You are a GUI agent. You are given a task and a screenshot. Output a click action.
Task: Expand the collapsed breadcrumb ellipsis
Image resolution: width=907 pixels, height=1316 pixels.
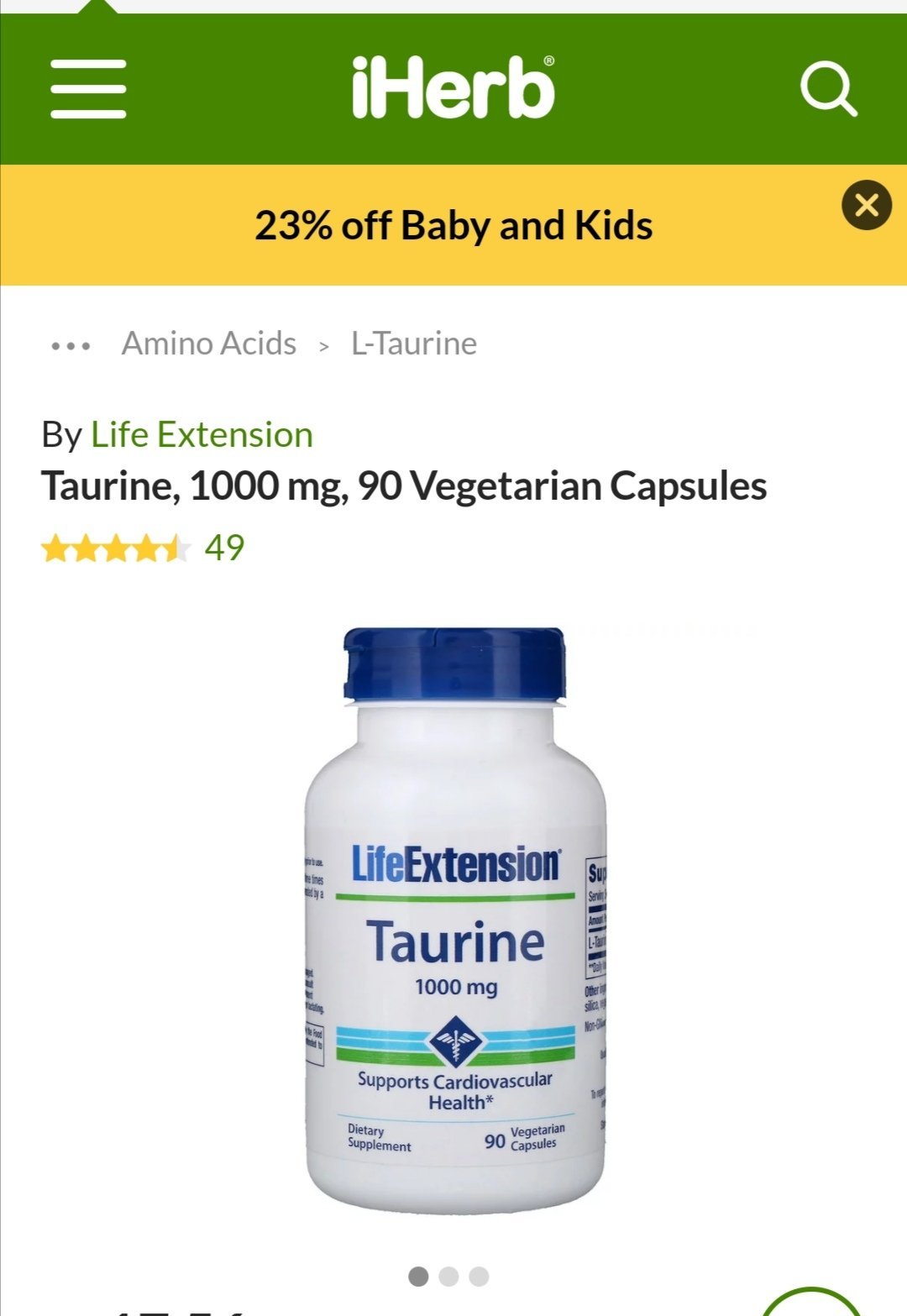pos(71,345)
